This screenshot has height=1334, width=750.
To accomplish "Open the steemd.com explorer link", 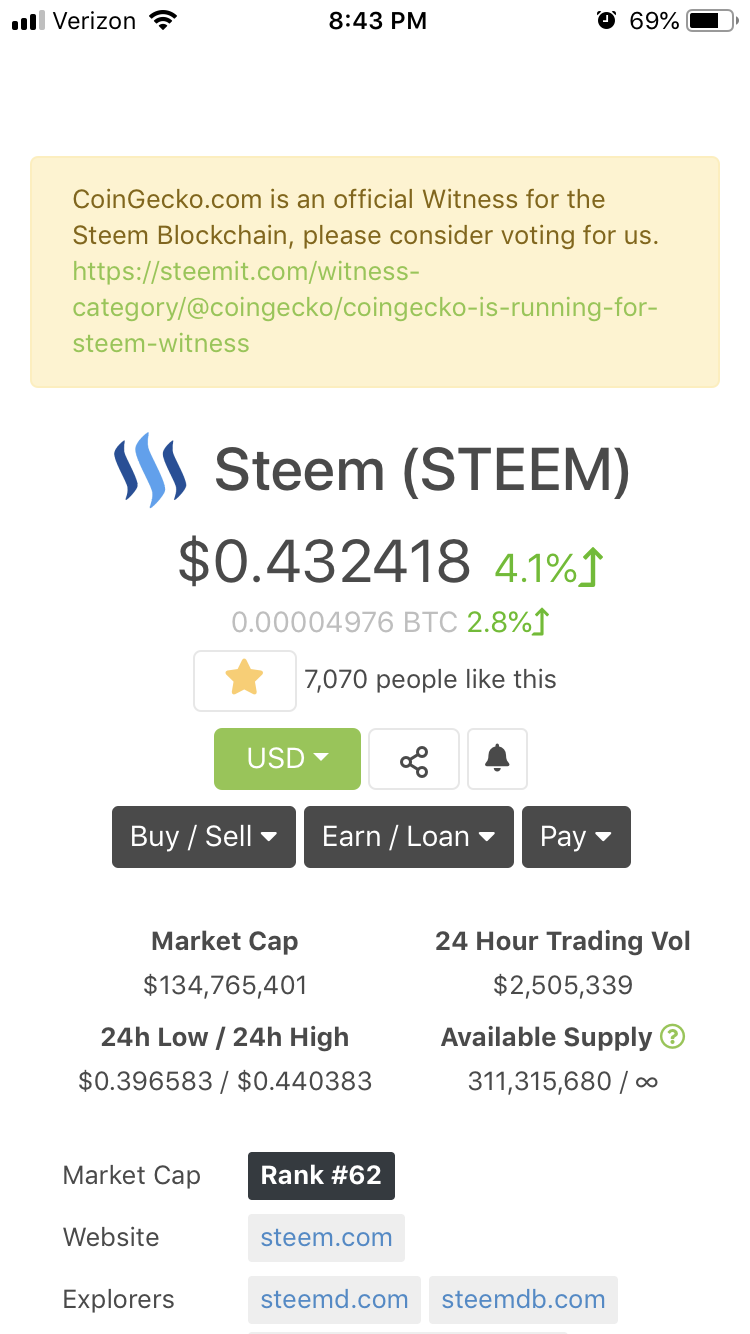I will pos(334,1299).
